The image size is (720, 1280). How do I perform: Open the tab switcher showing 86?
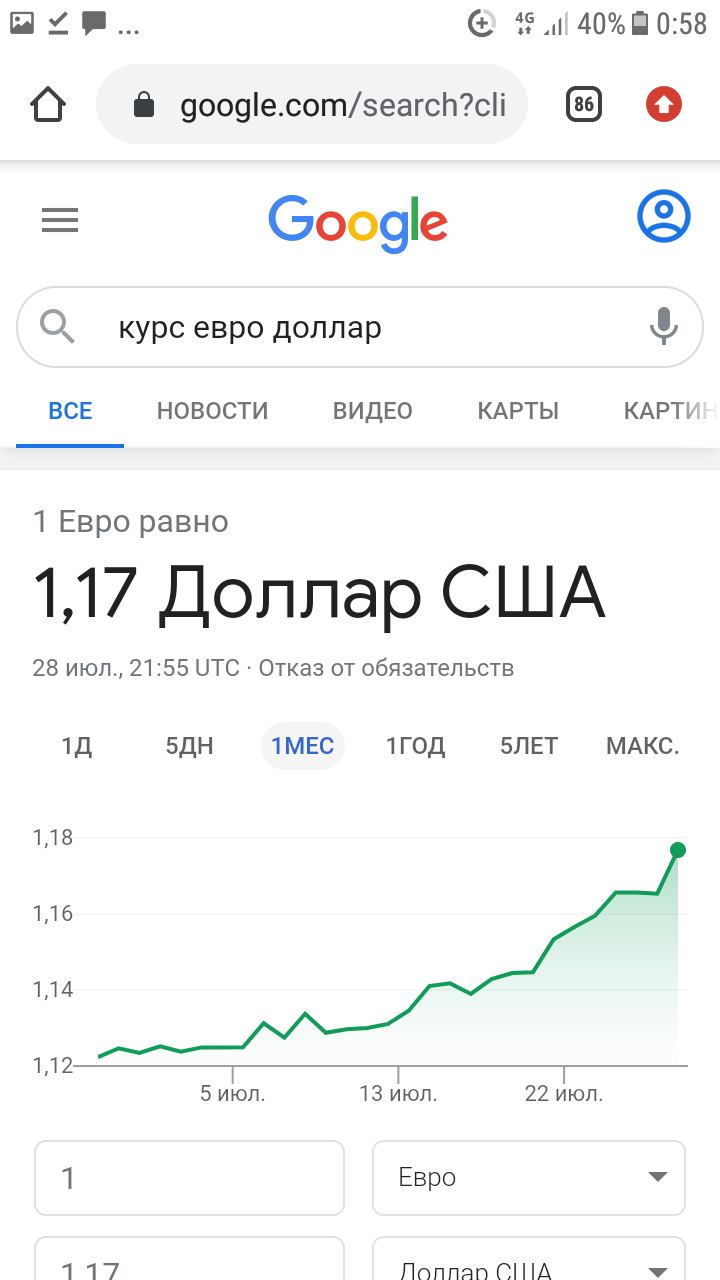[584, 104]
